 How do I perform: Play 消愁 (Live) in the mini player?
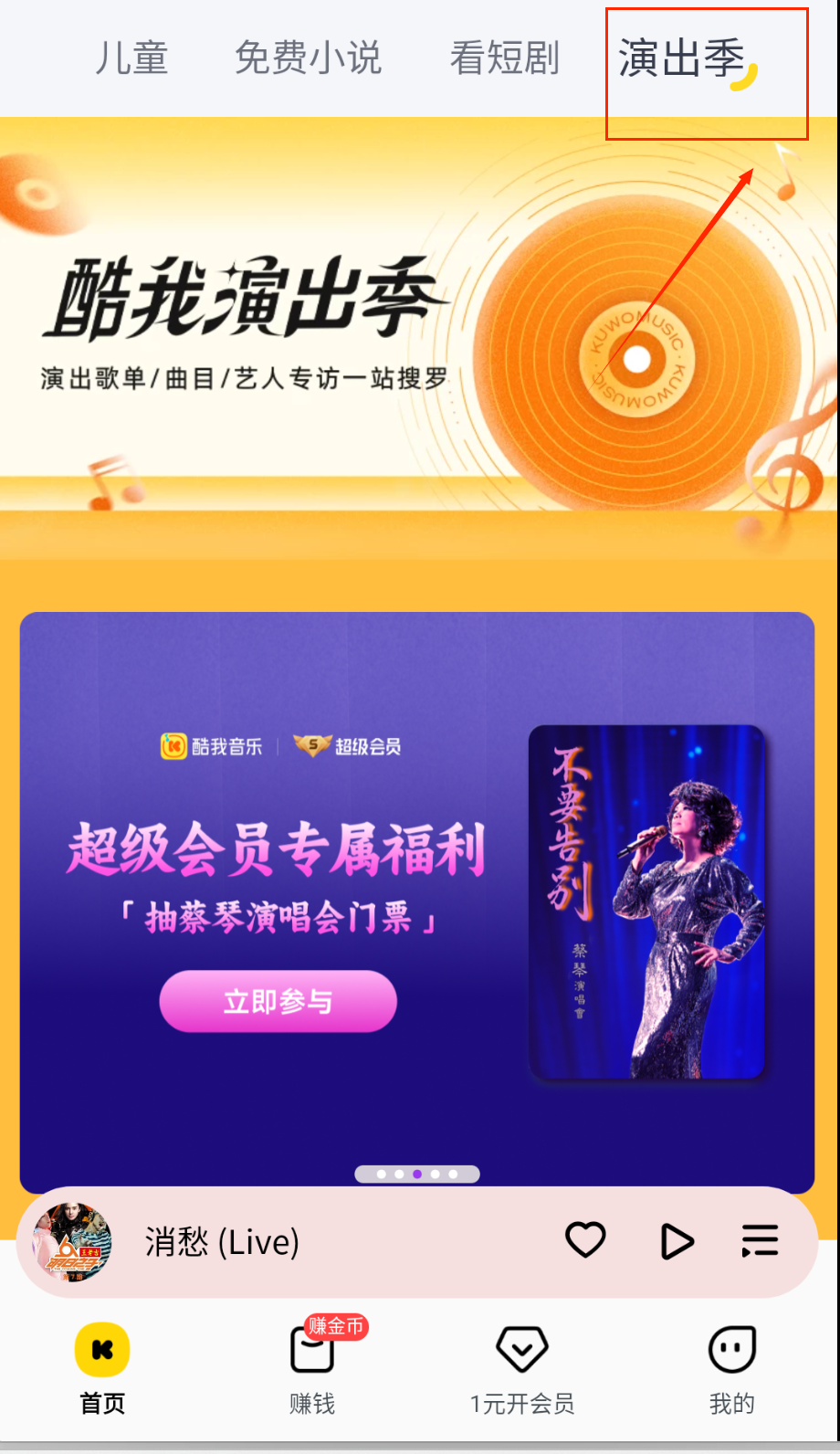tap(676, 1241)
